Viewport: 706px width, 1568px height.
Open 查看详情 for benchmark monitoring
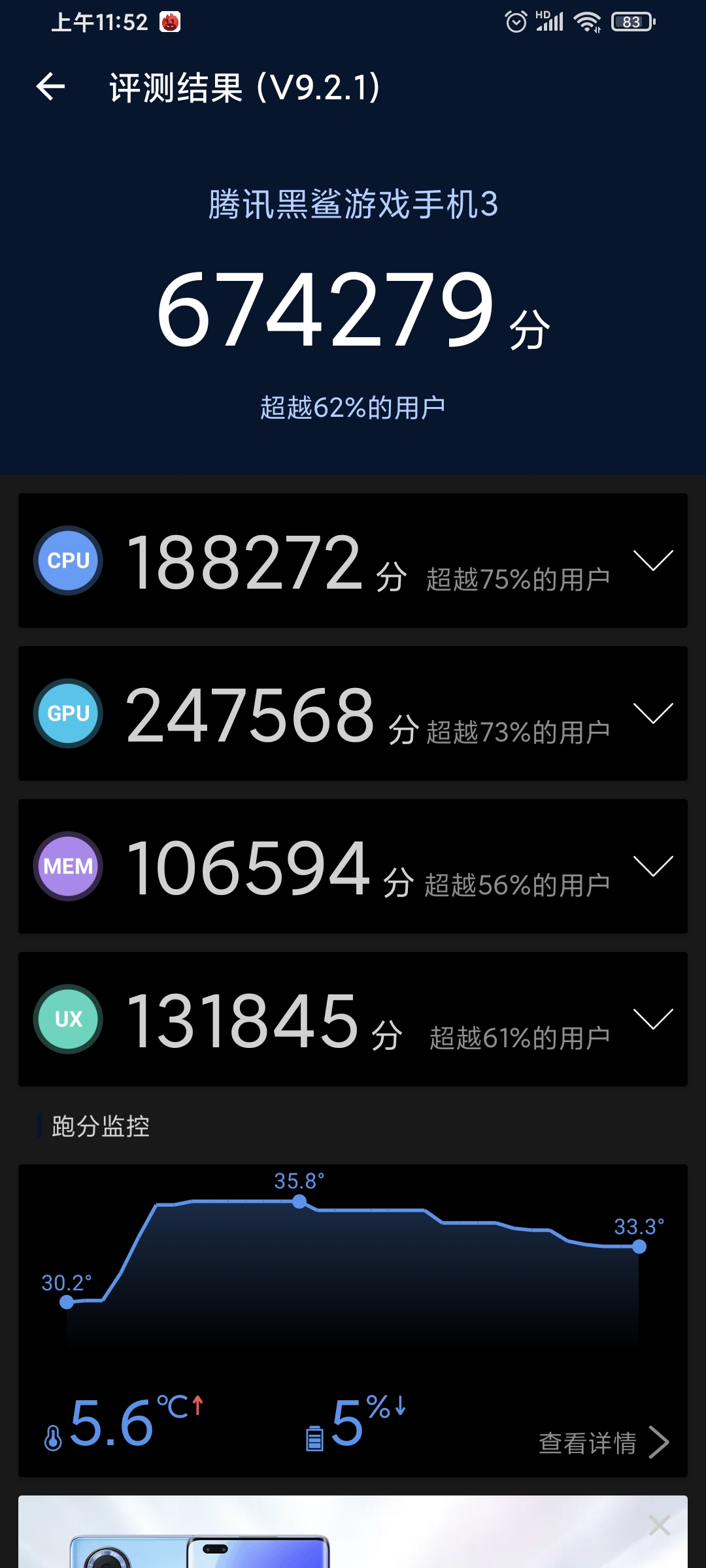pos(603,1443)
